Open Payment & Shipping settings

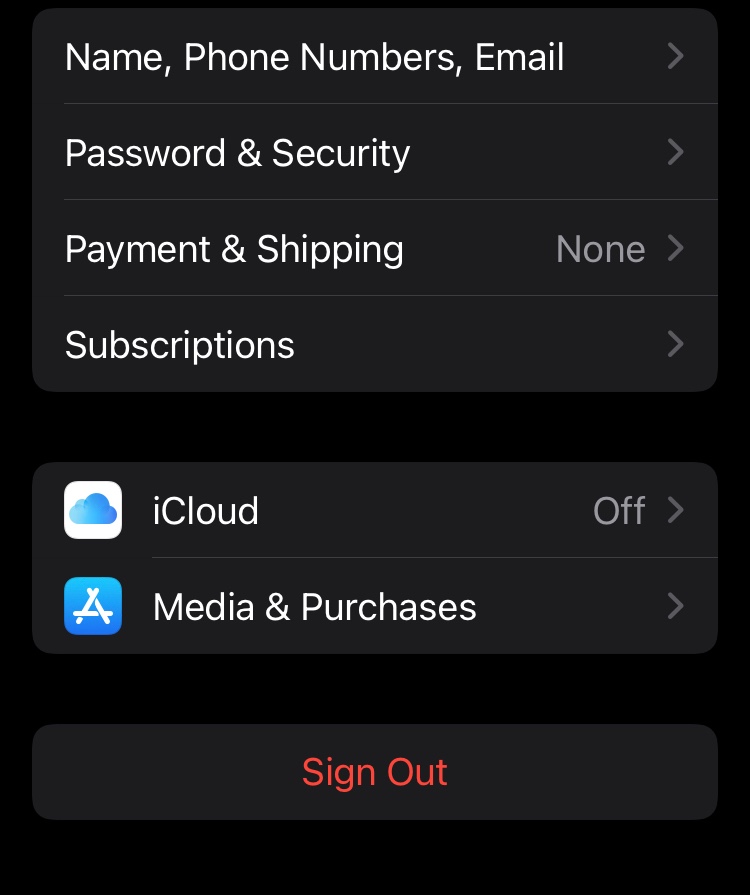tap(374, 249)
